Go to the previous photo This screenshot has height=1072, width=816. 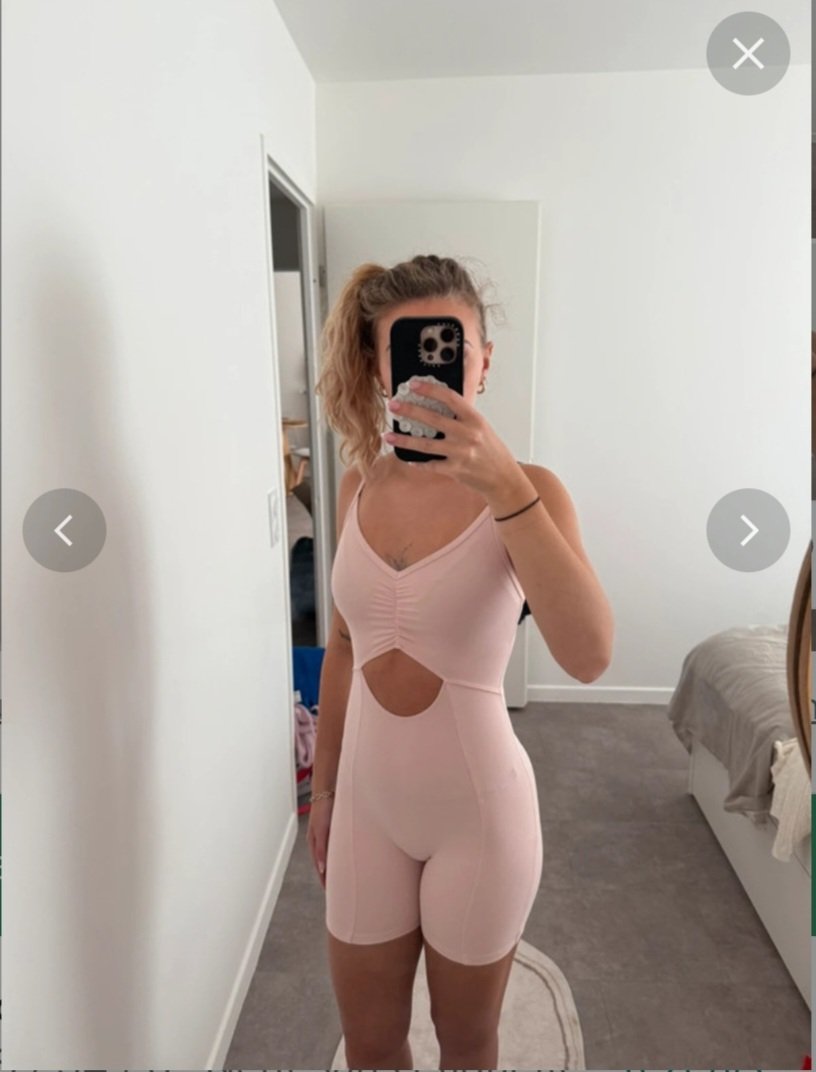[x=64, y=530]
